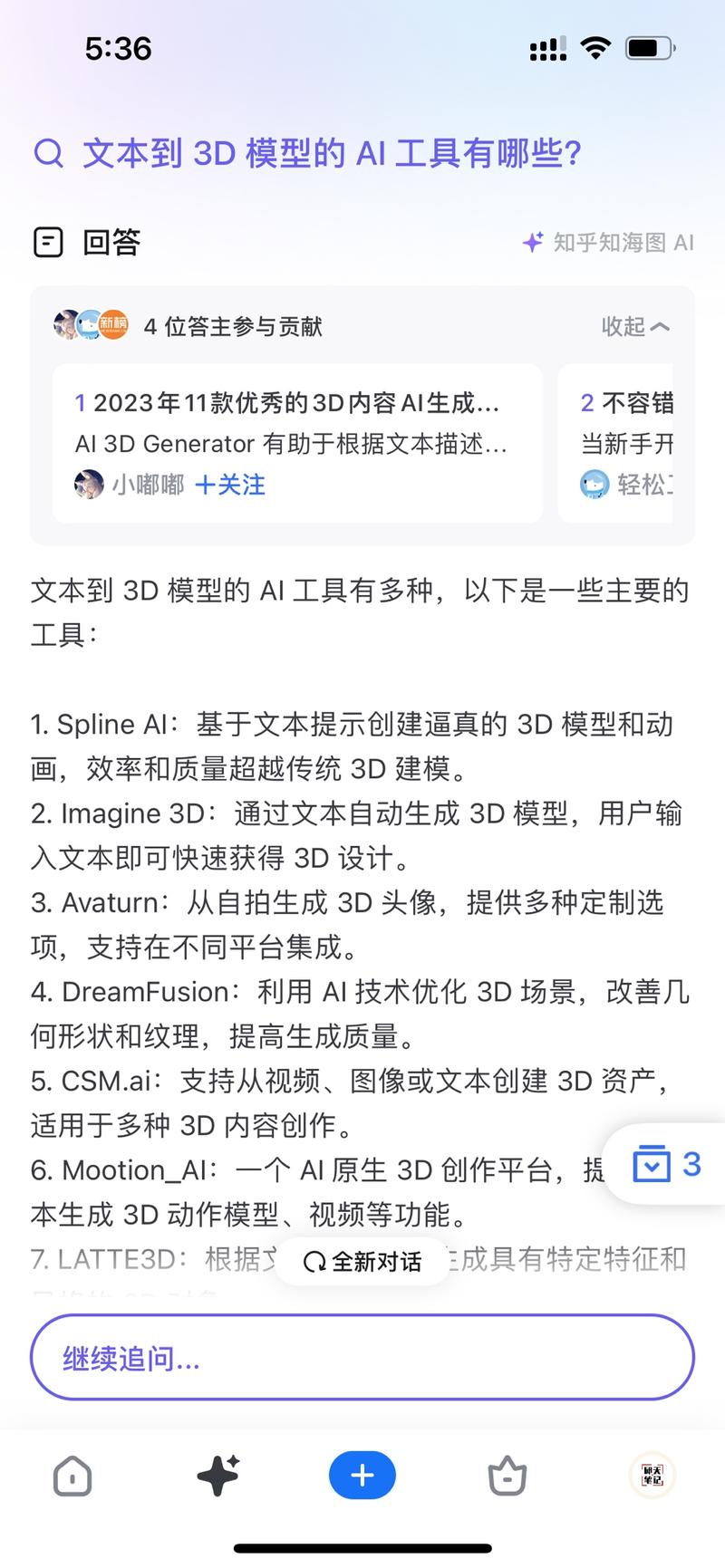Open my profile avatar tab
Image resolution: width=725 pixels, height=1568 pixels.
[x=652, y=1477]
